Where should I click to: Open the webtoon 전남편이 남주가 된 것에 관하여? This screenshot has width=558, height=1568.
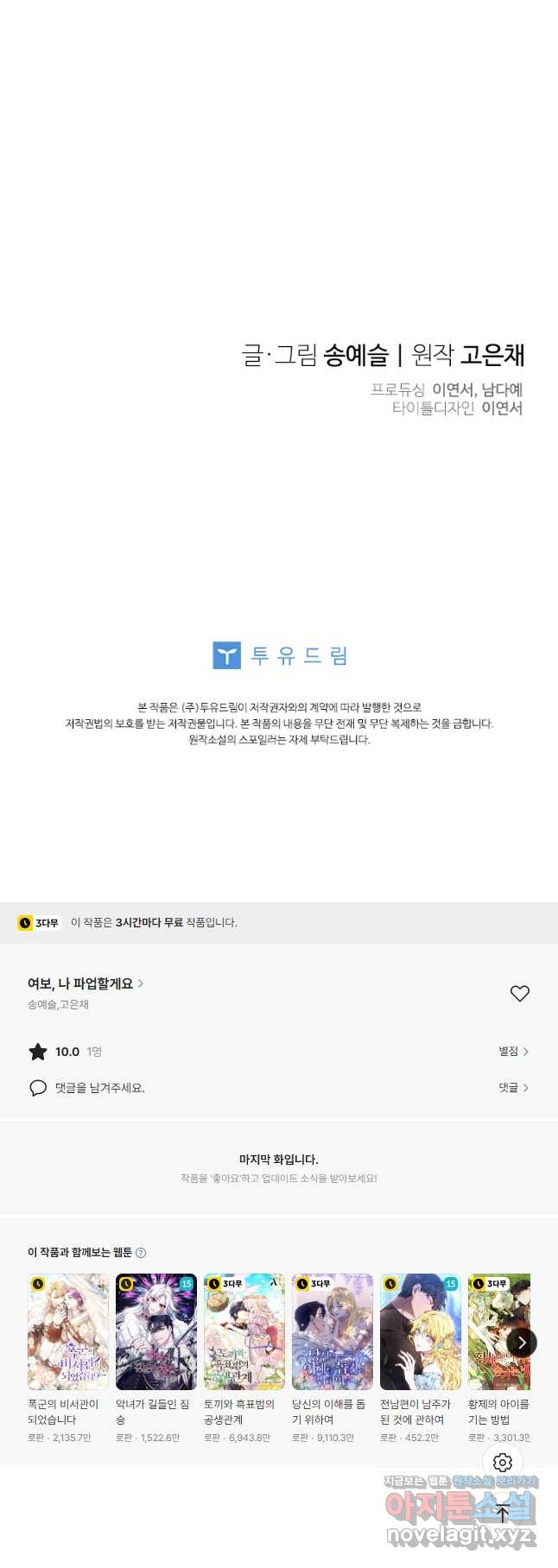coord(421,1331)
